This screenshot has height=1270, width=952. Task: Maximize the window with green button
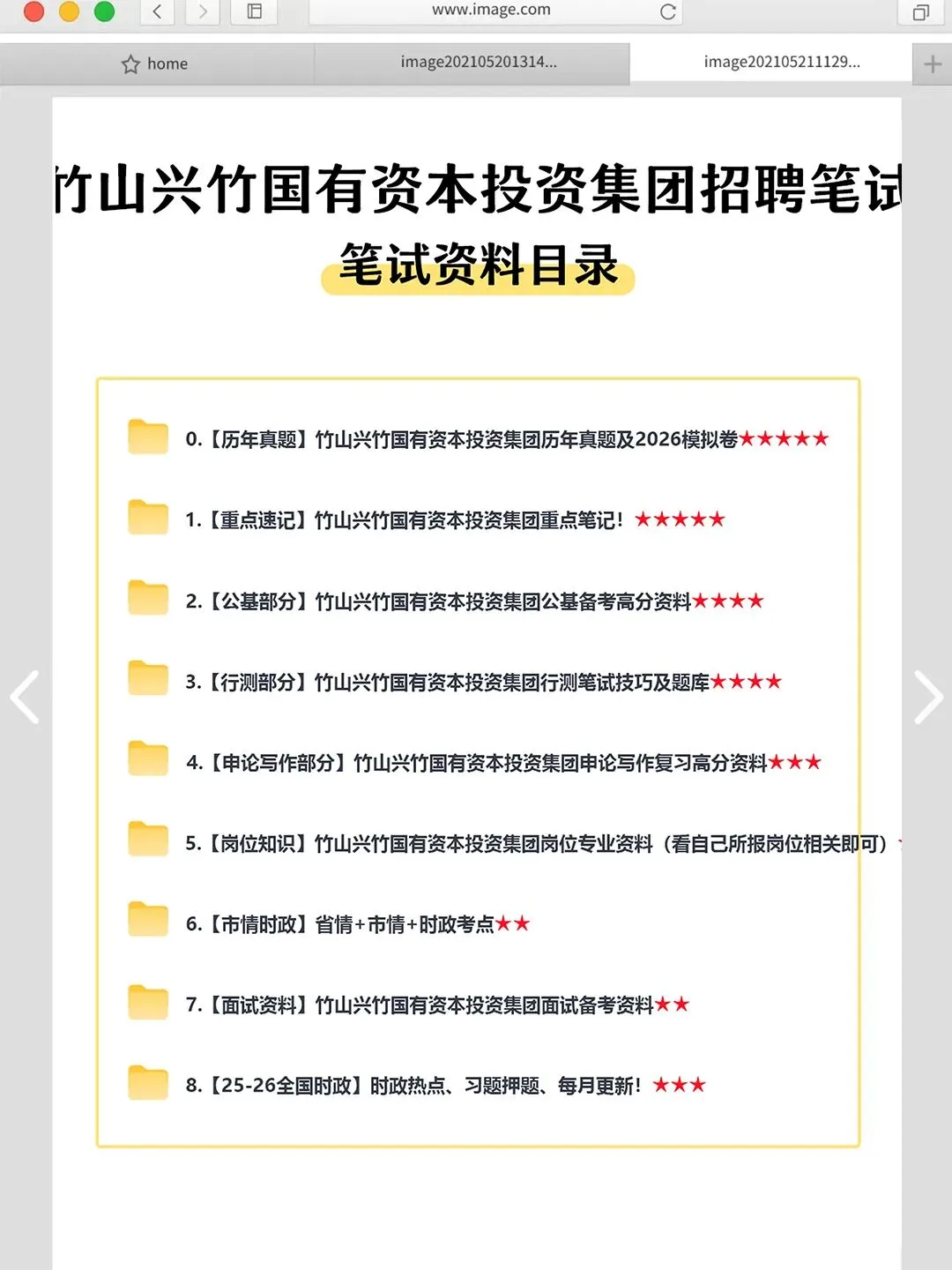[x=104, y=11]
